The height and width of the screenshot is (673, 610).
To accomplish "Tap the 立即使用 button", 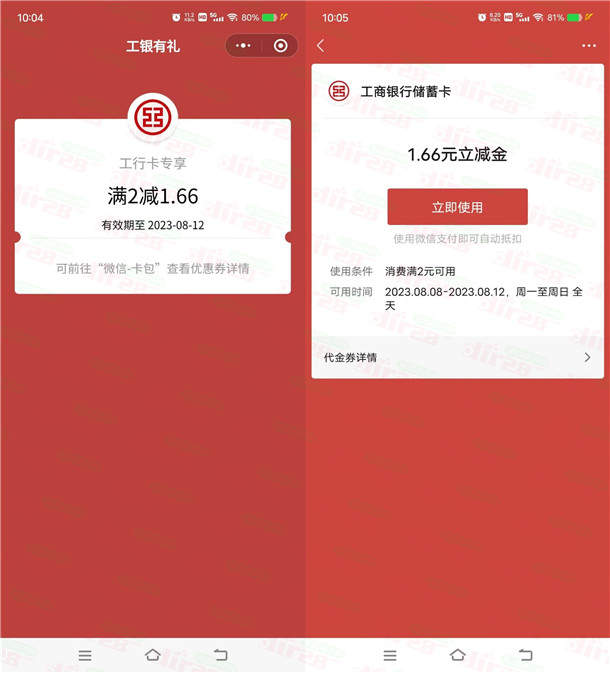I will 457,207.
